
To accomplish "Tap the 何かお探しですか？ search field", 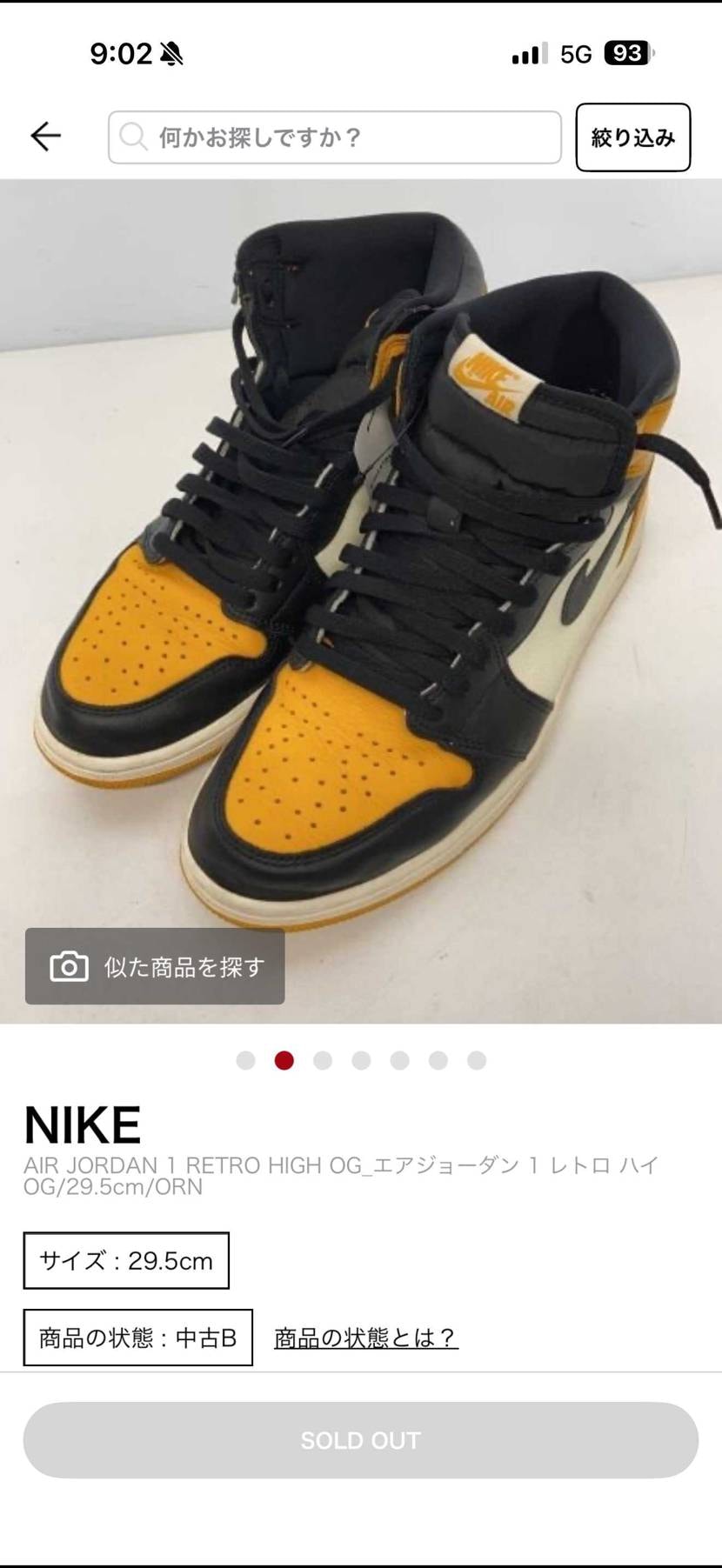I will click(x=335, y=137).
